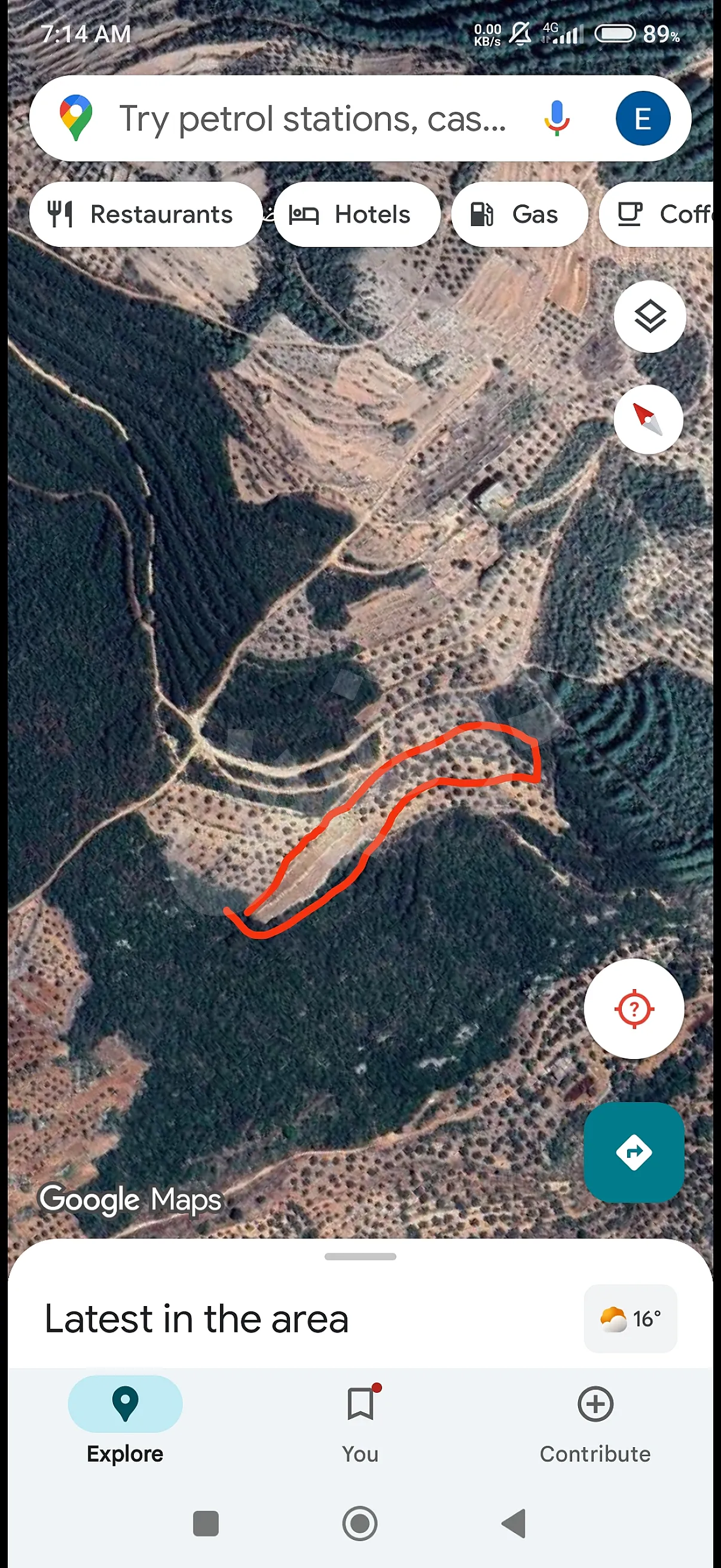Switch to the Explore tab
This screenshot has width=721, height=1568.
click(125, 1420)
